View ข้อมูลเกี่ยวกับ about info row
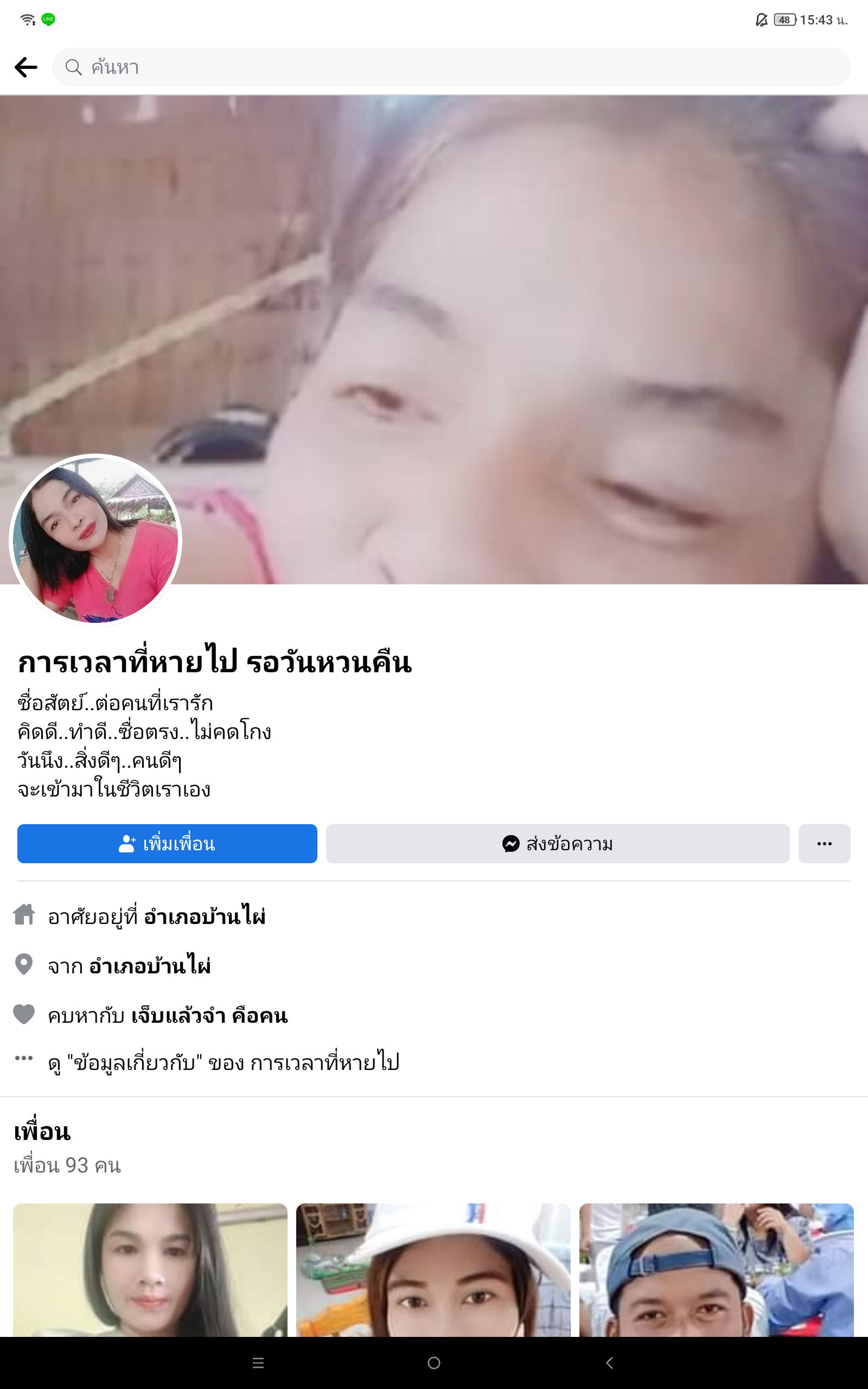The height and width of the screenshot is (1389, 868). 224,1062
